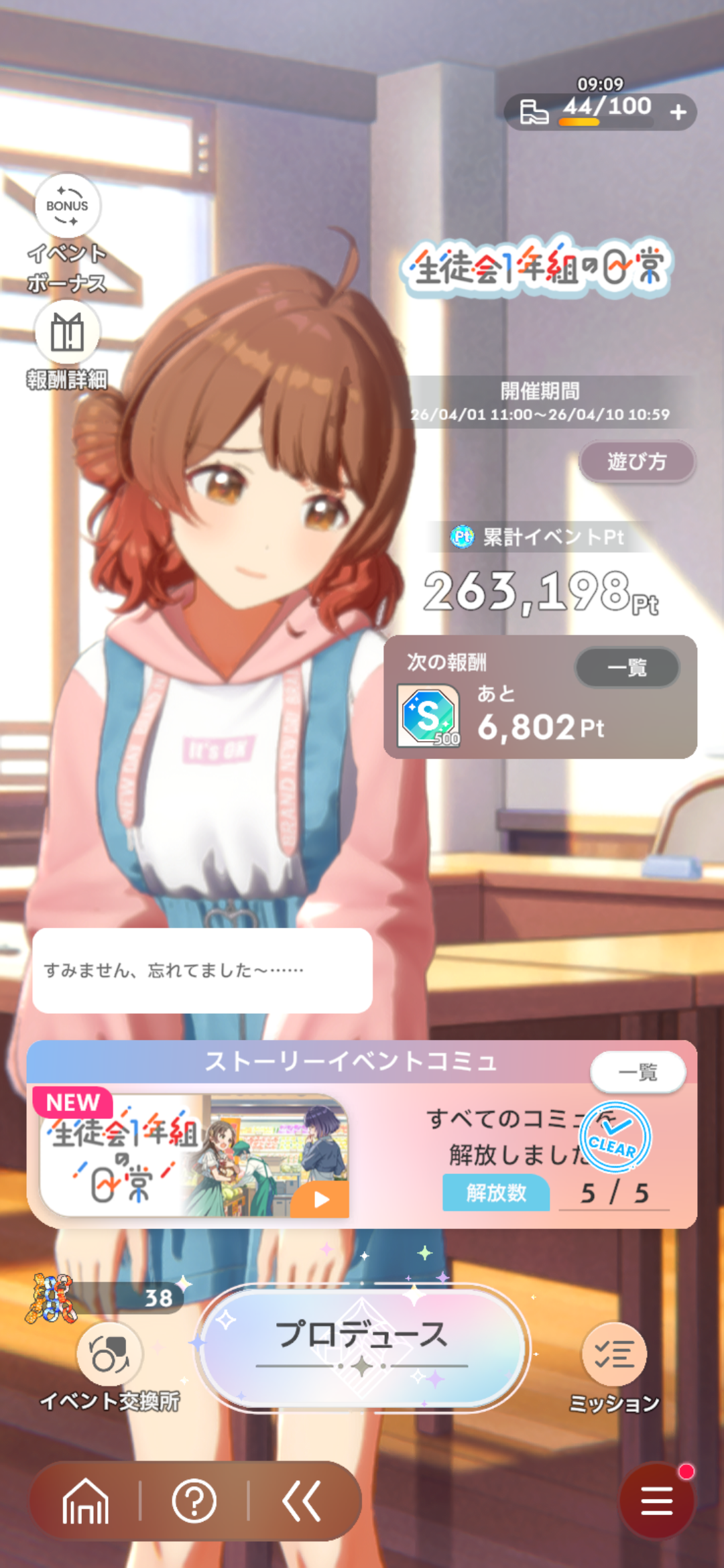
Task: Go to the home screen icon
Action: [85, 1501]
